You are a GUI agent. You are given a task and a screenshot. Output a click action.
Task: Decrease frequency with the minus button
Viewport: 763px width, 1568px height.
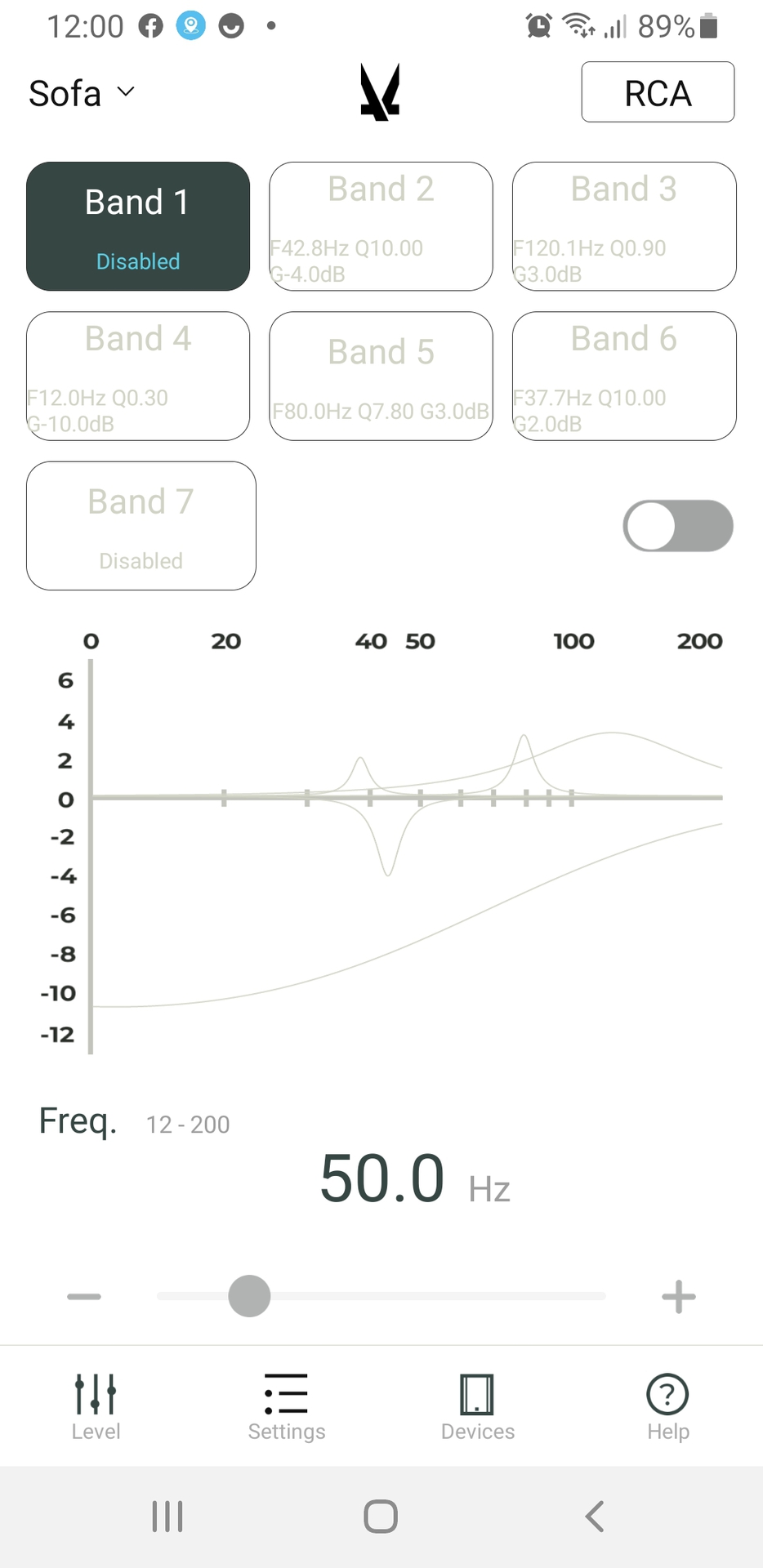[x=84, y=1296]
